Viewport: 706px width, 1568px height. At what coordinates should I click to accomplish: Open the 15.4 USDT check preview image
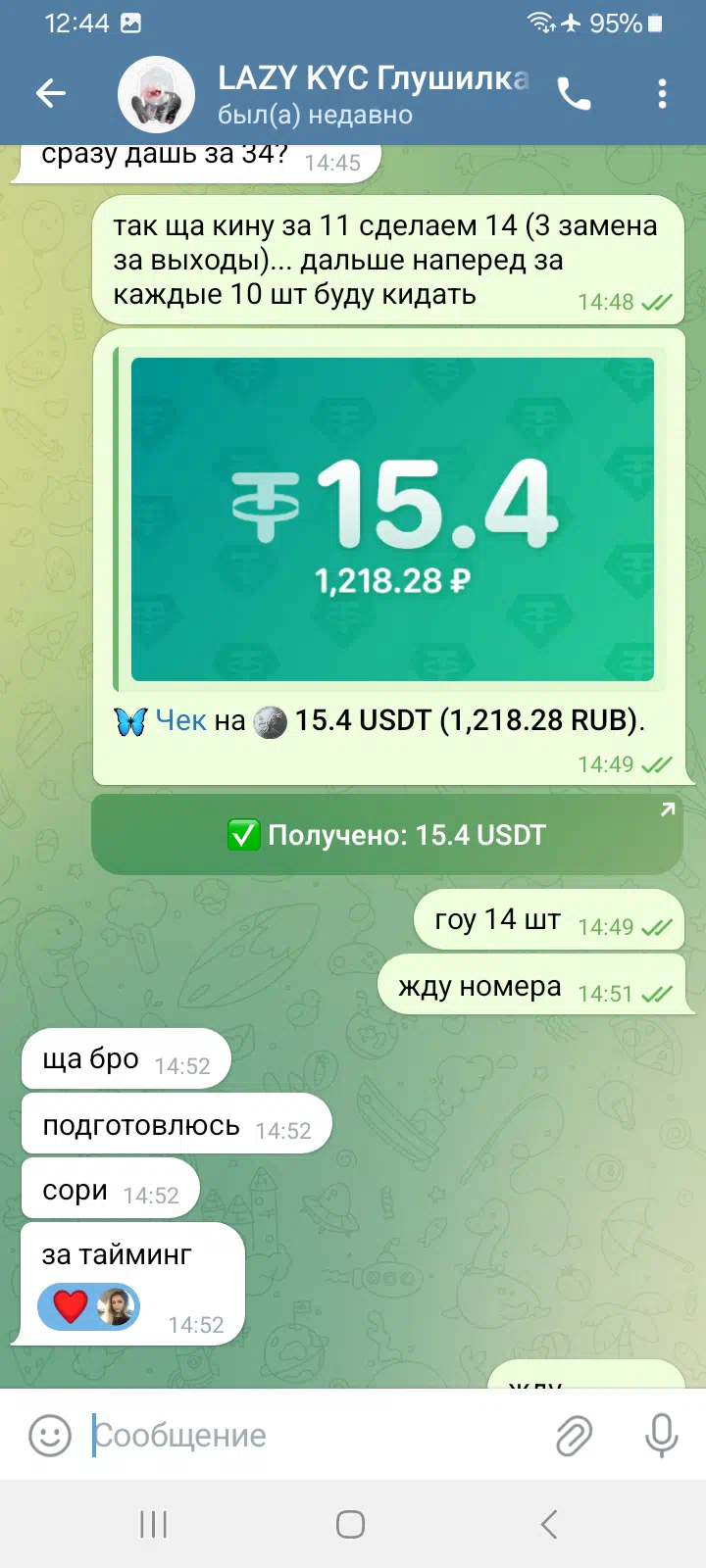tap(392, 518)
